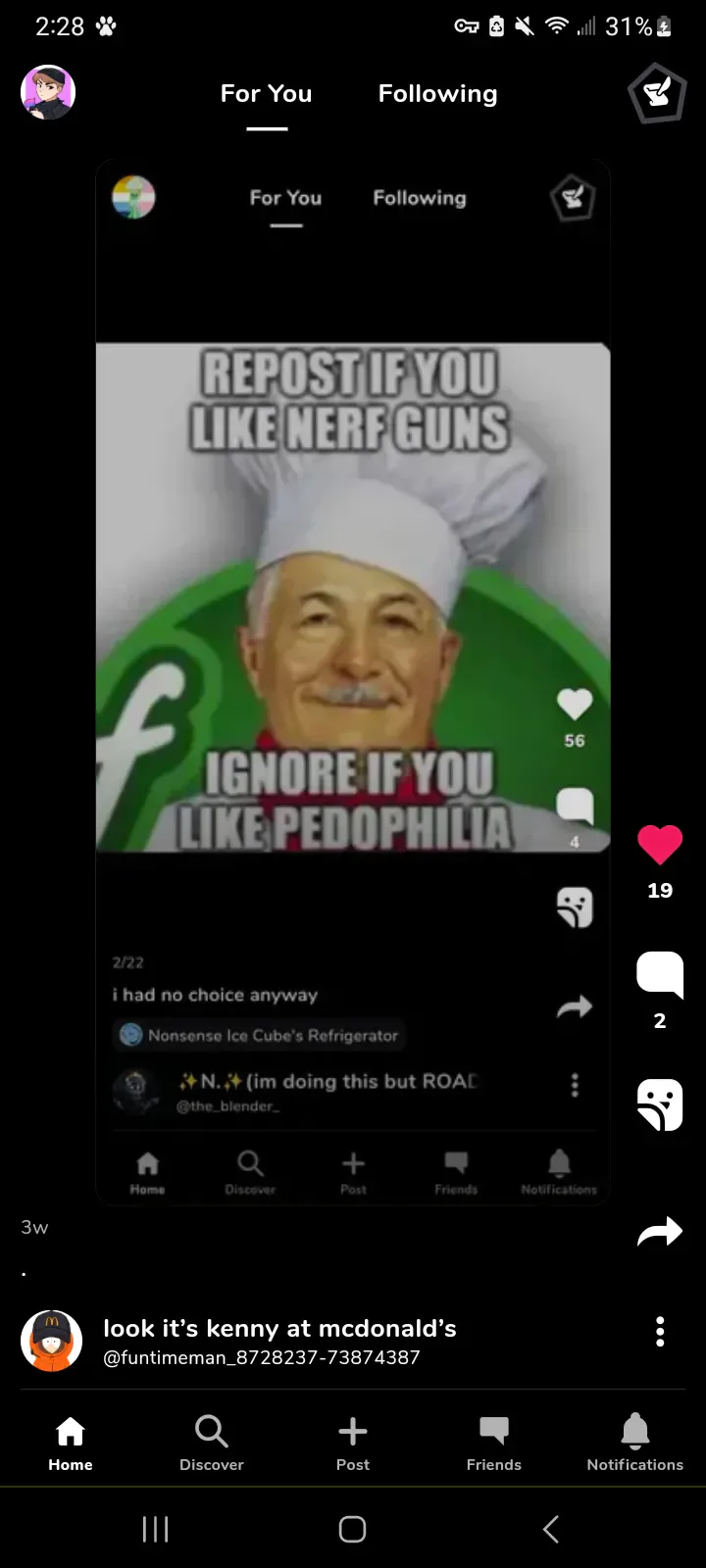The width and height of the screenshot is (706, 1568).
Task: Like this post with 19 hearts
Action: [660, 845]
